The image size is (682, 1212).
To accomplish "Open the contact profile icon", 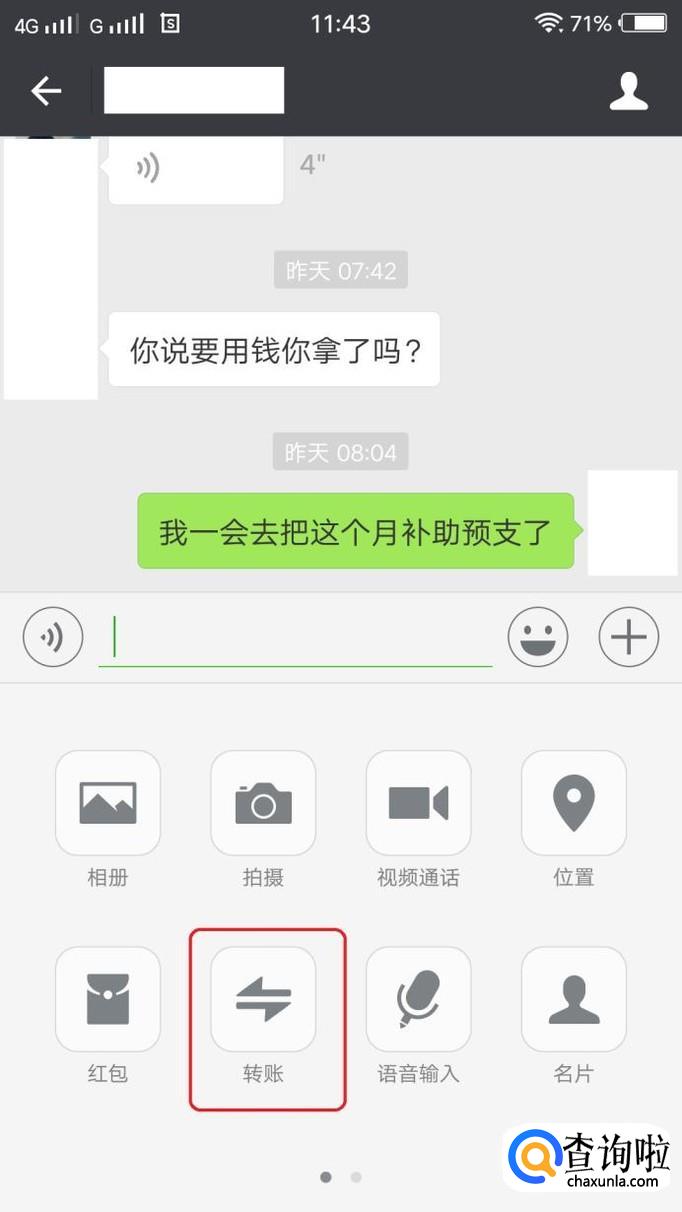I will [629, 91].
